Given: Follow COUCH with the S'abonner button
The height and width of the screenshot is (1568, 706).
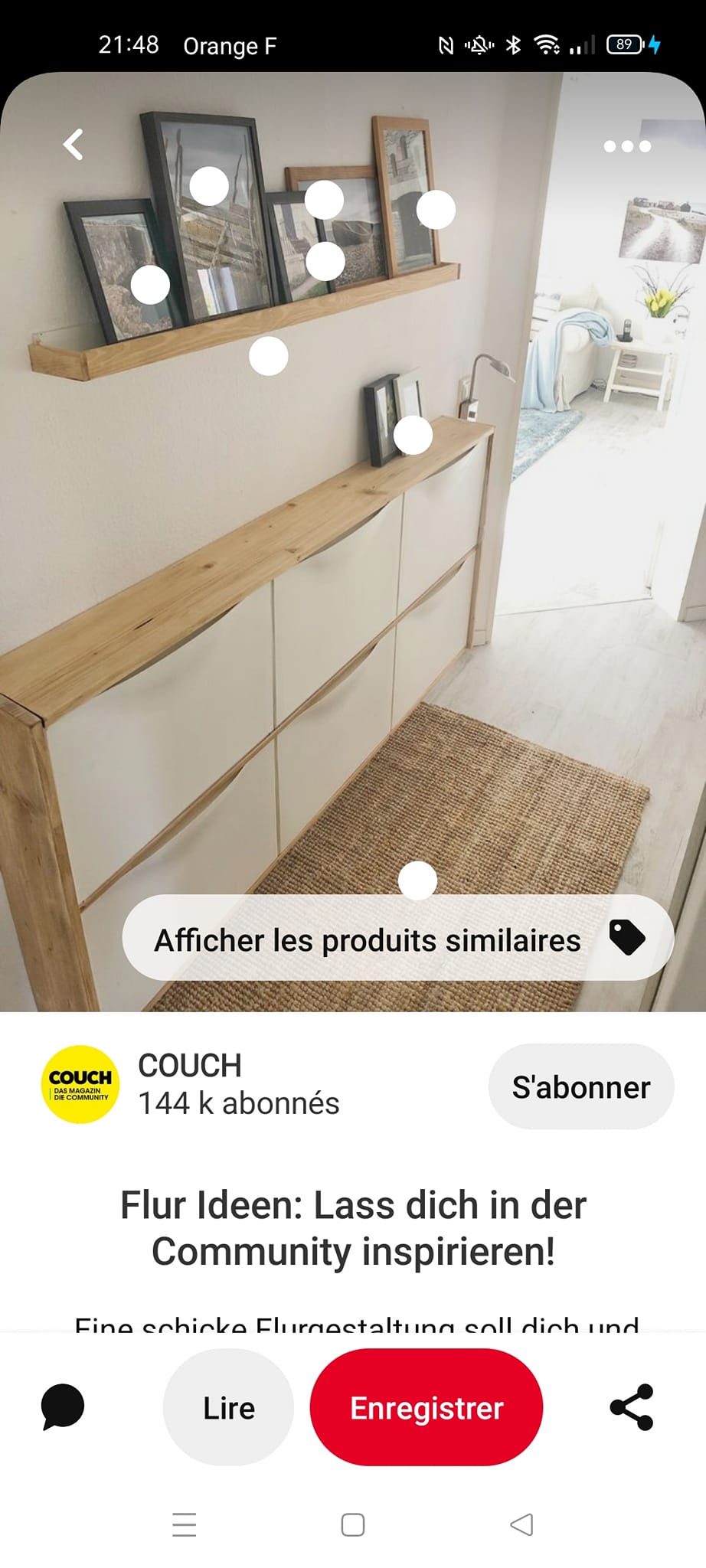Looking at the screenshot, I should (580, 1087).
